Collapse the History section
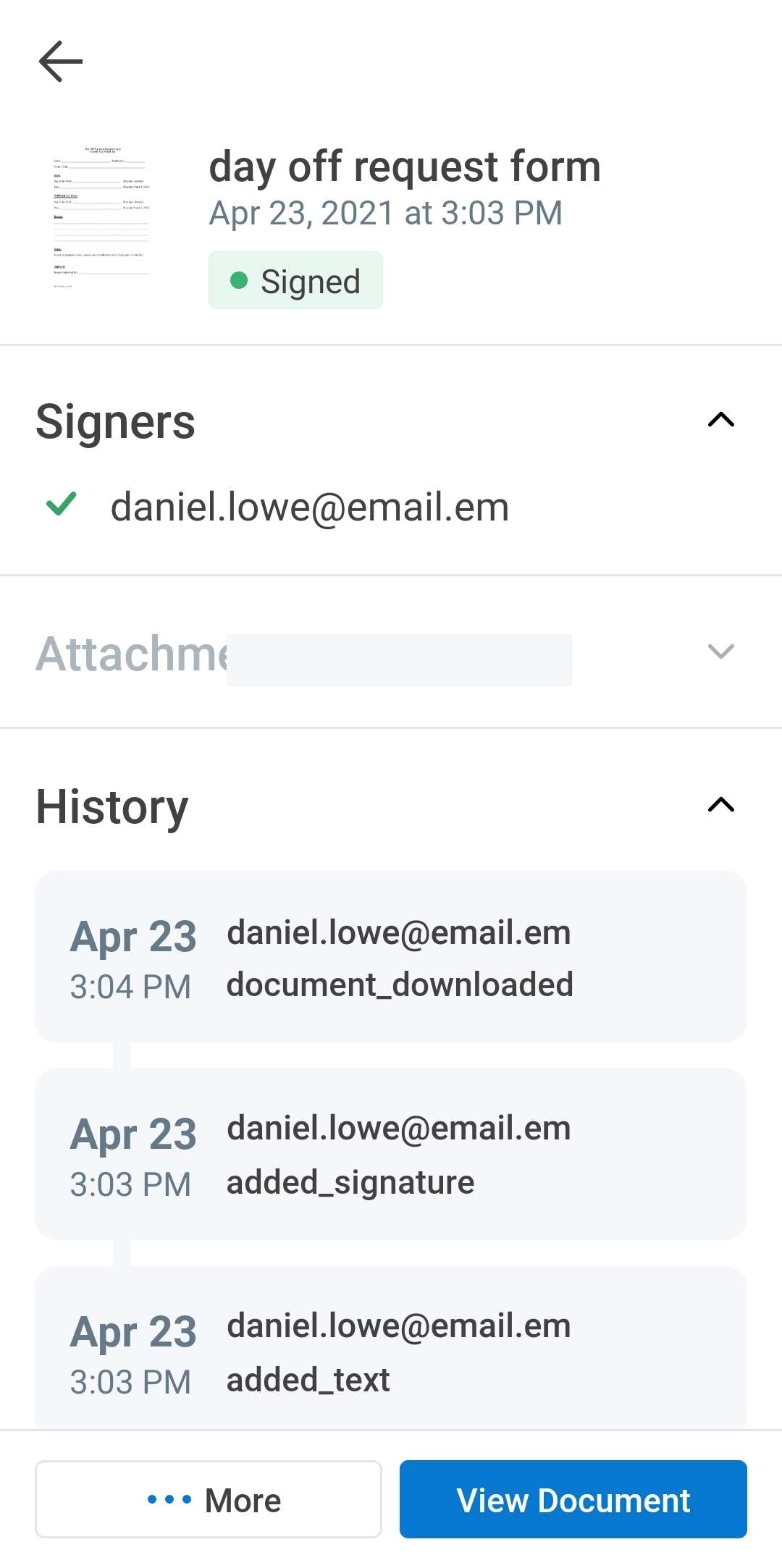 click(720, 805)
